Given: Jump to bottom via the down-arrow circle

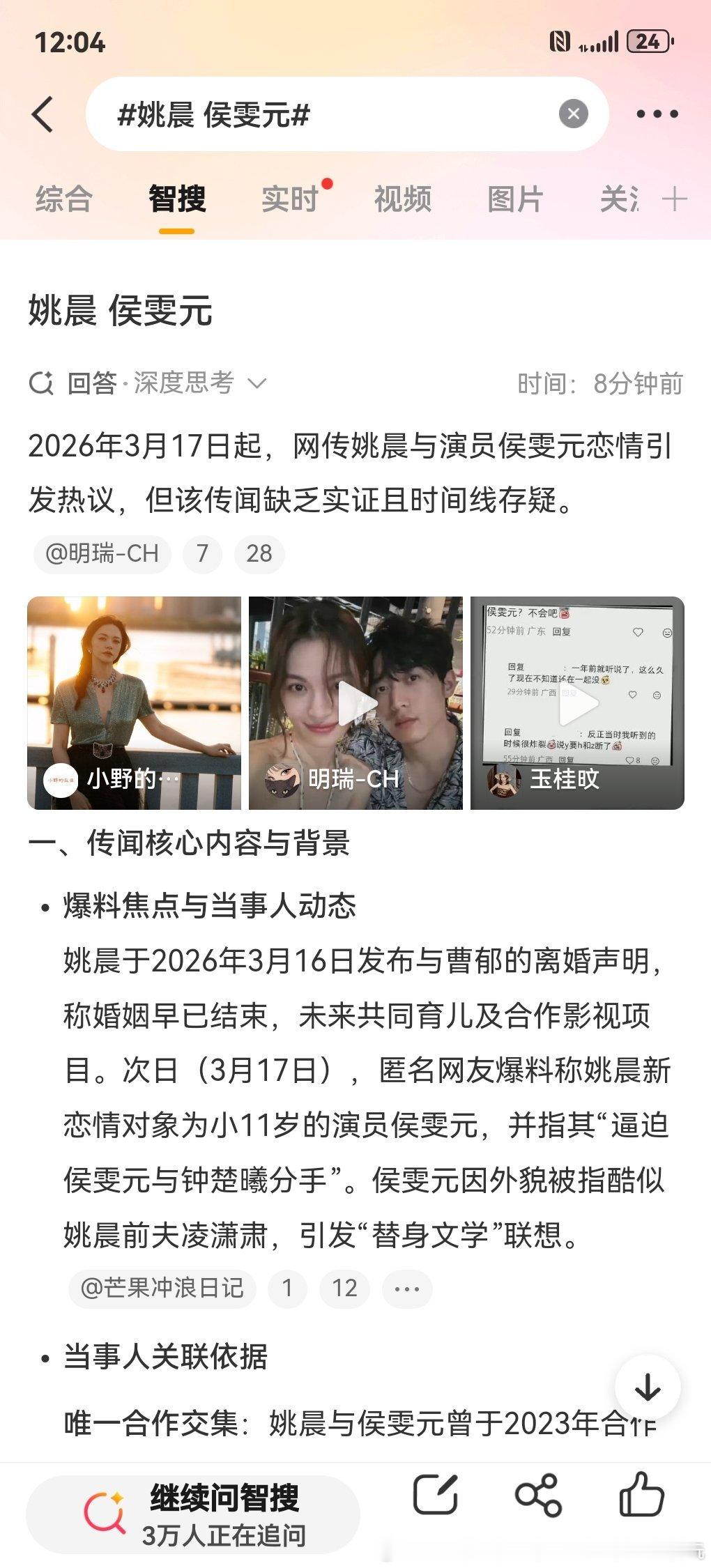Looking at the screenshot, I should [649, 1387].
